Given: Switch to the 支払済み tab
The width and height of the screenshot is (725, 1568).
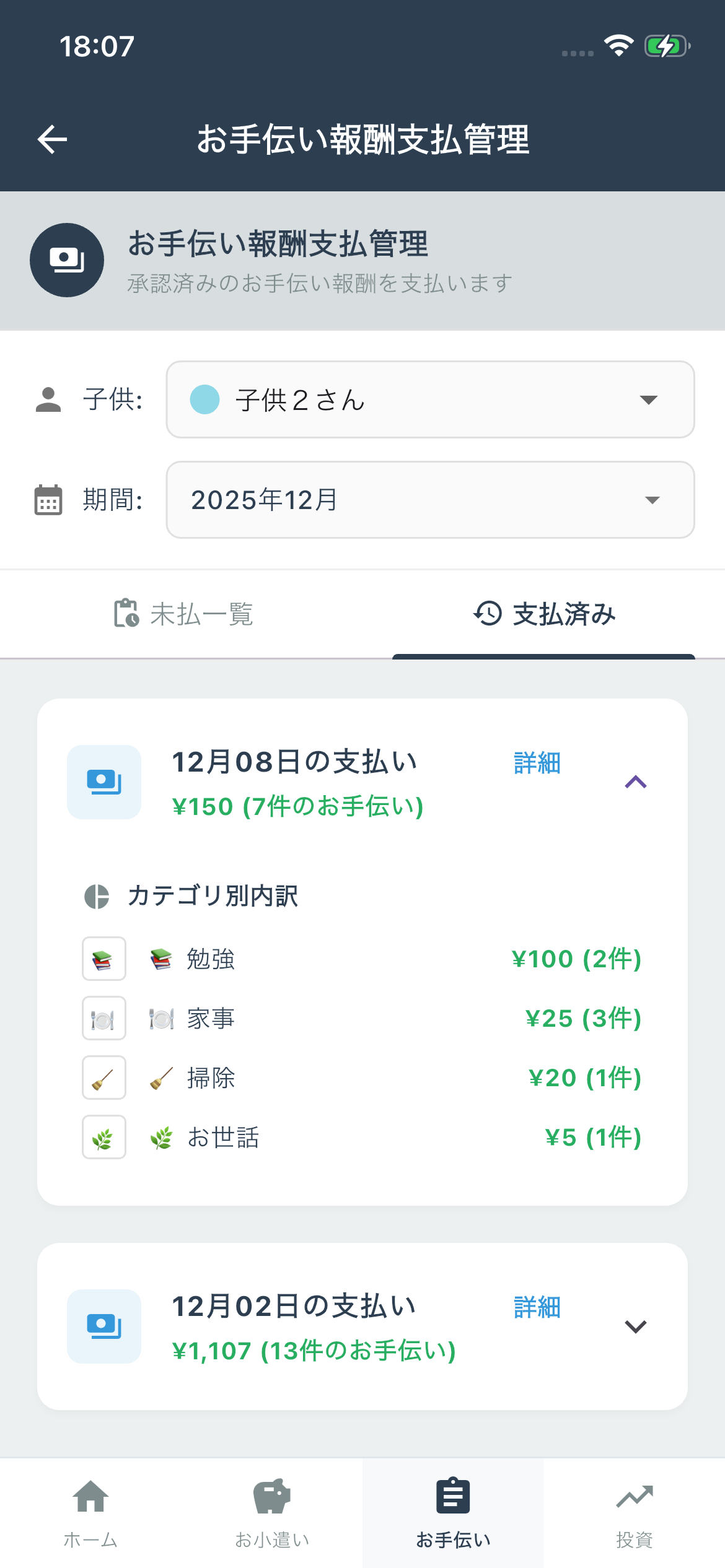Looking at the screenshot, I should click(545, 614).
